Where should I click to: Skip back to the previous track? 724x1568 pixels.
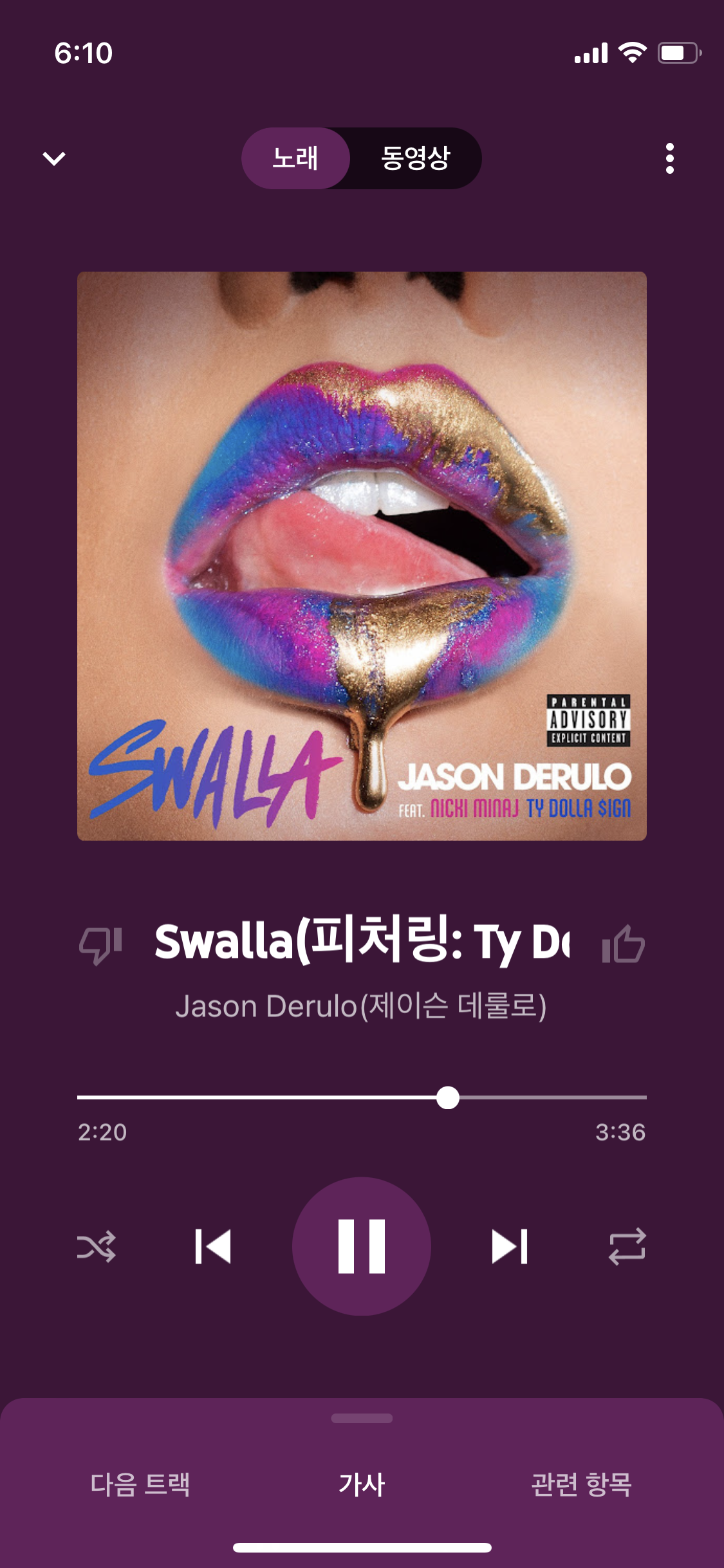pos(213,1246)
